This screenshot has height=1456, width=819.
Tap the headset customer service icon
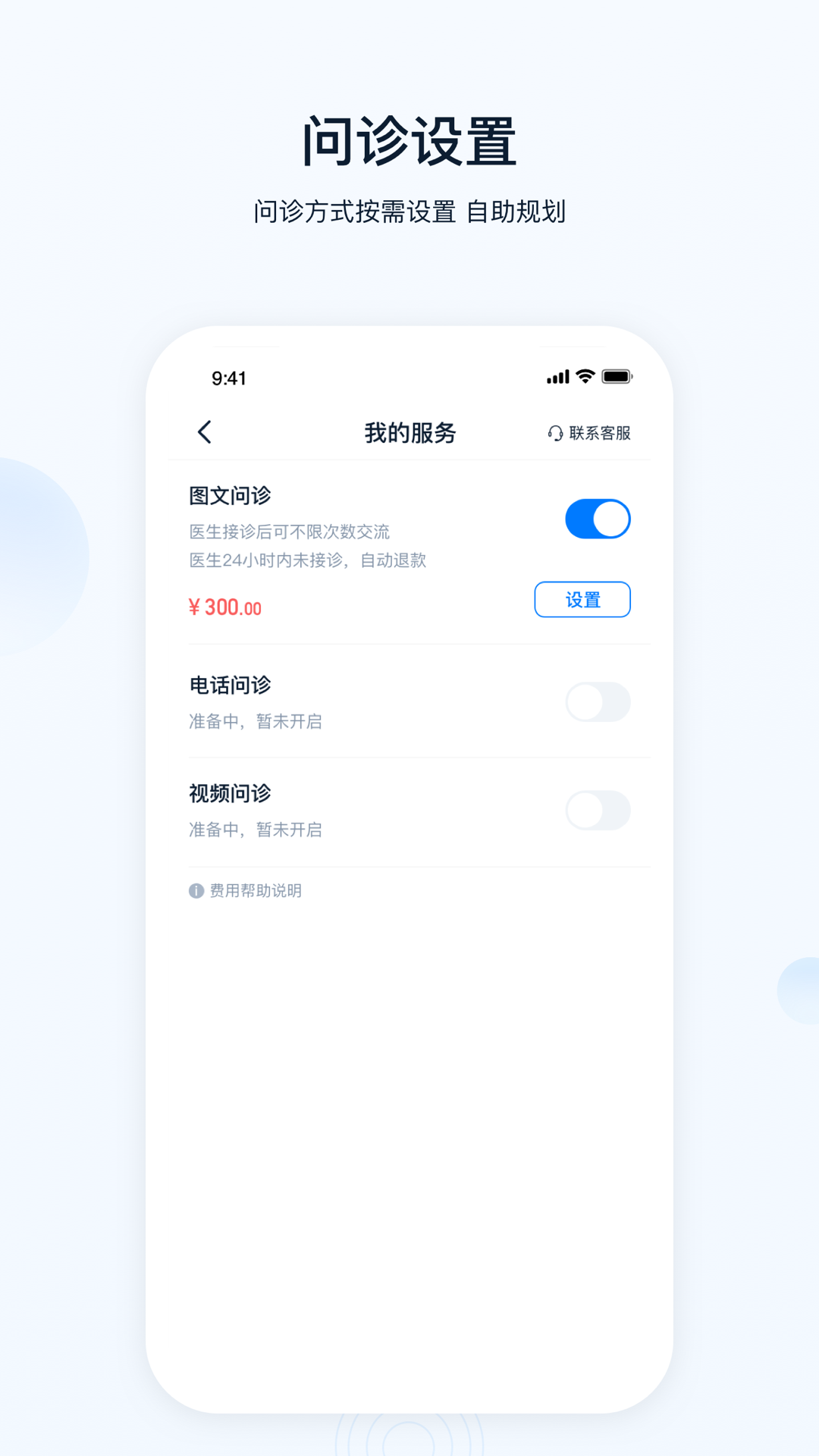click(x=554, y=431)
